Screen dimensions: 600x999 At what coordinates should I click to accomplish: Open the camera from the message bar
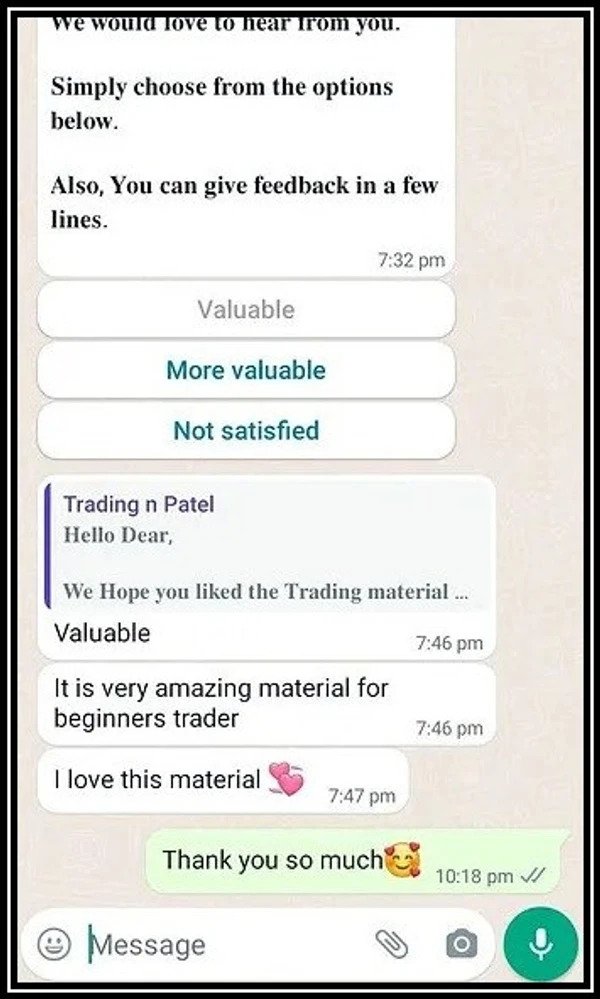click(460, 944)
